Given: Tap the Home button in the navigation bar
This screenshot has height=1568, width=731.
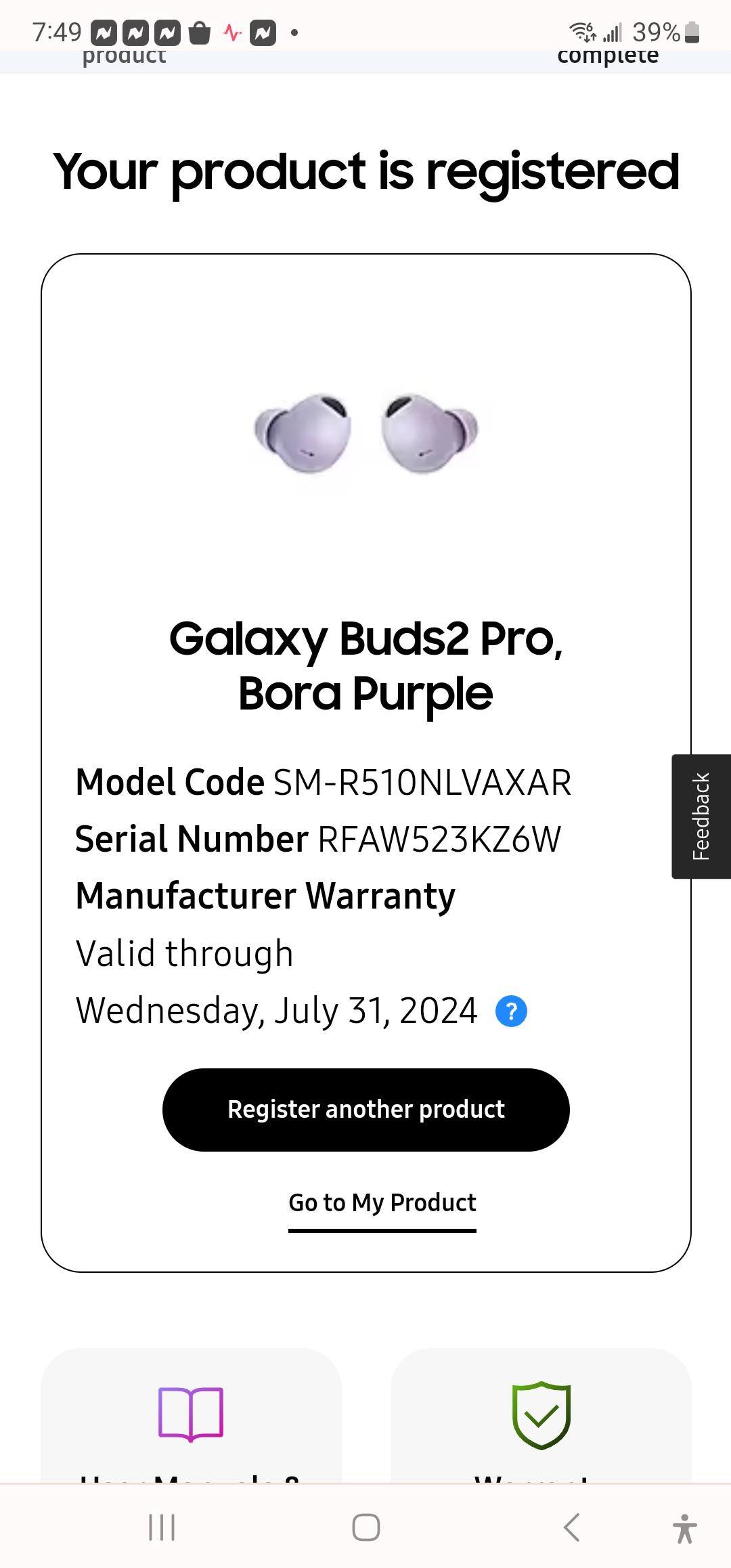Looking at the screenshot, I should [365, 1527].
